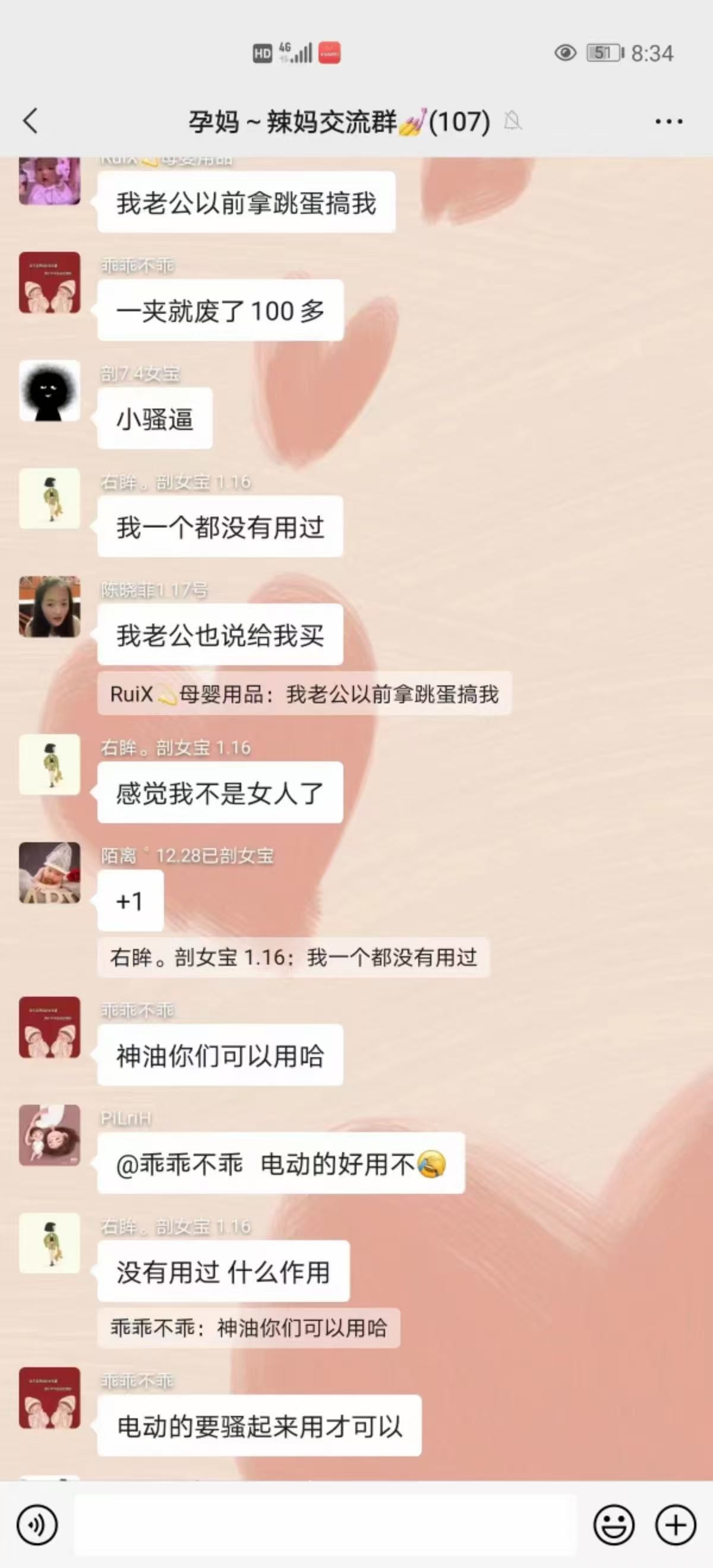This screenshot has height=1568, width=713.
Task: View profile of 剖7.4女宝 via avatar
Action: pos(49,391)
